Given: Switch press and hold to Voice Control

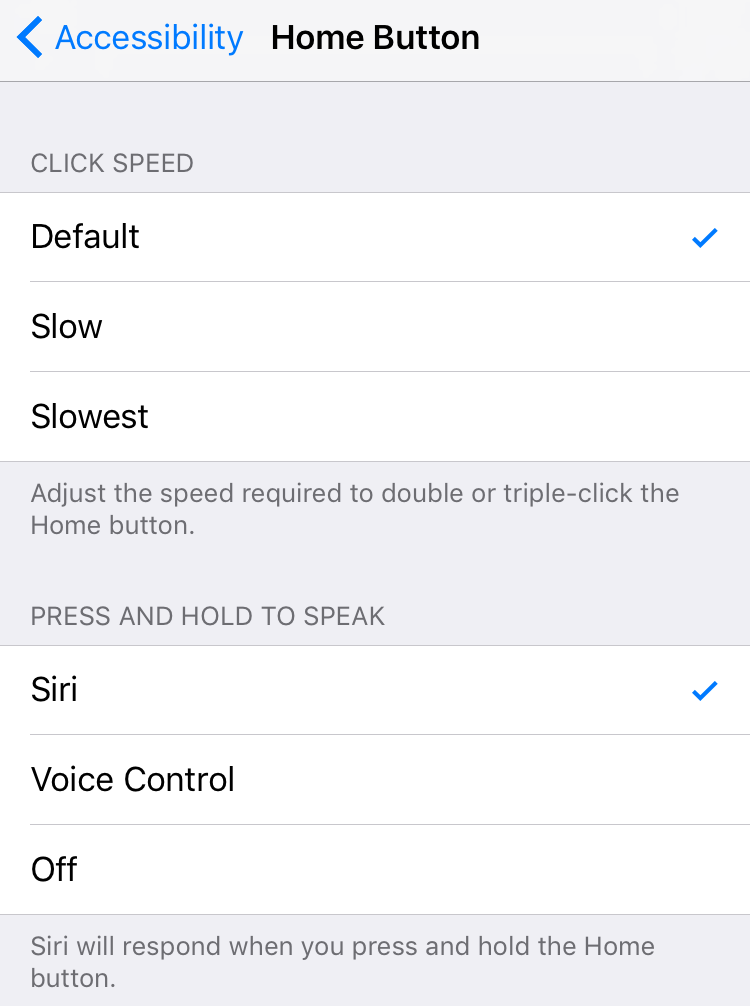Looking at the screenshot, I should (375, 780).
